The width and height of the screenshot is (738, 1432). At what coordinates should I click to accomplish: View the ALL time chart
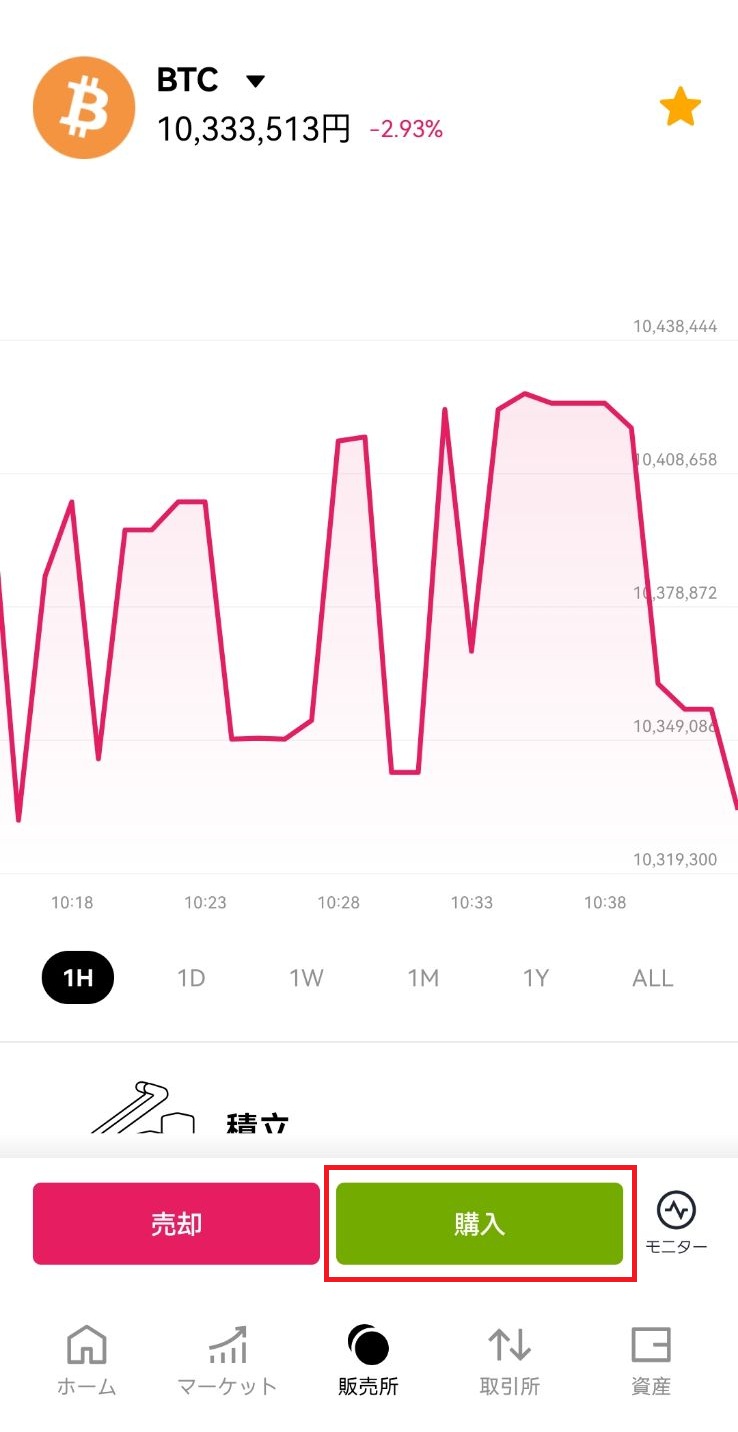pyautogui.click(x=653, y=977)
